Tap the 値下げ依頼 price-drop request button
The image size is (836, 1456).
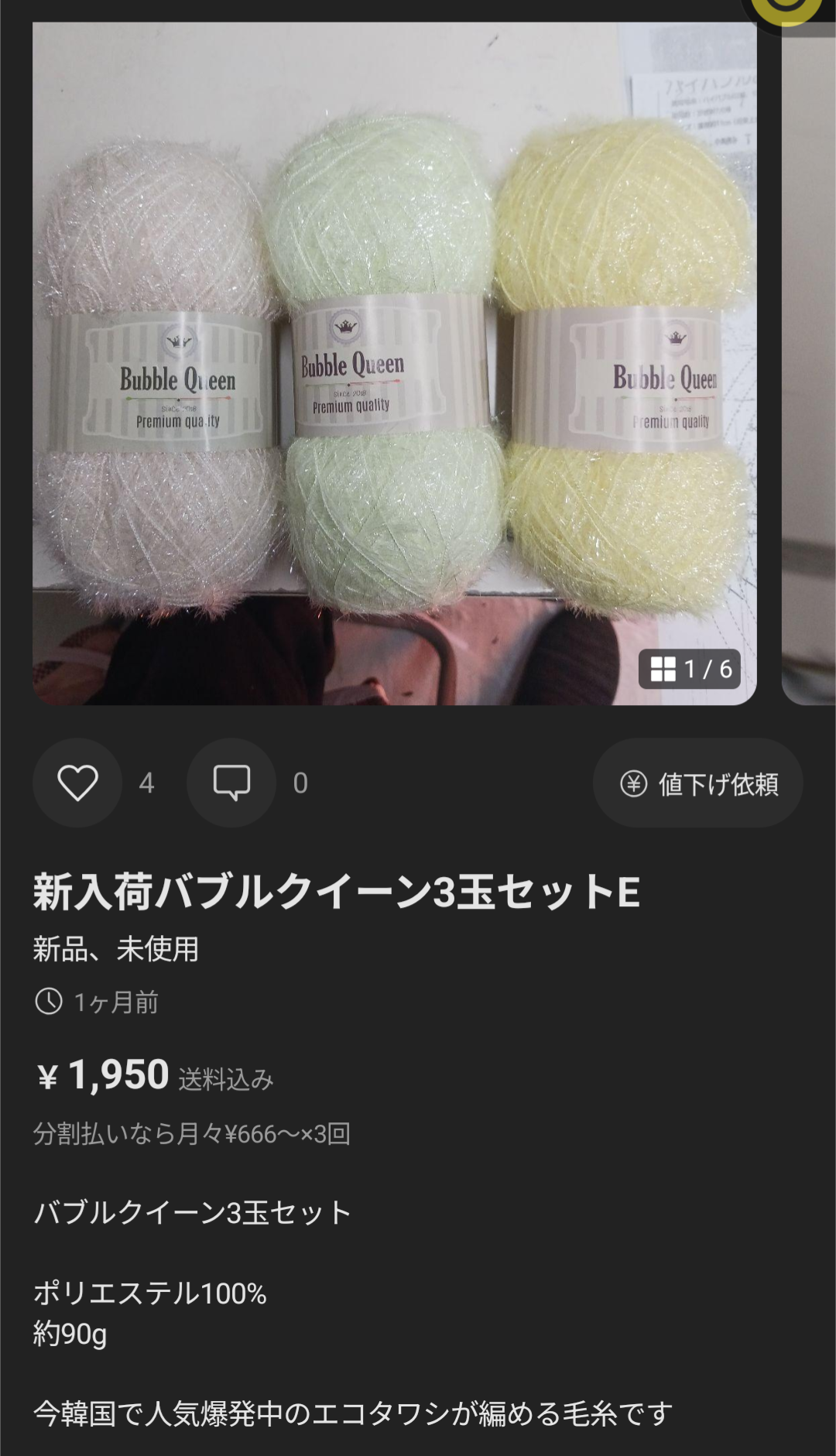[698, 783]
